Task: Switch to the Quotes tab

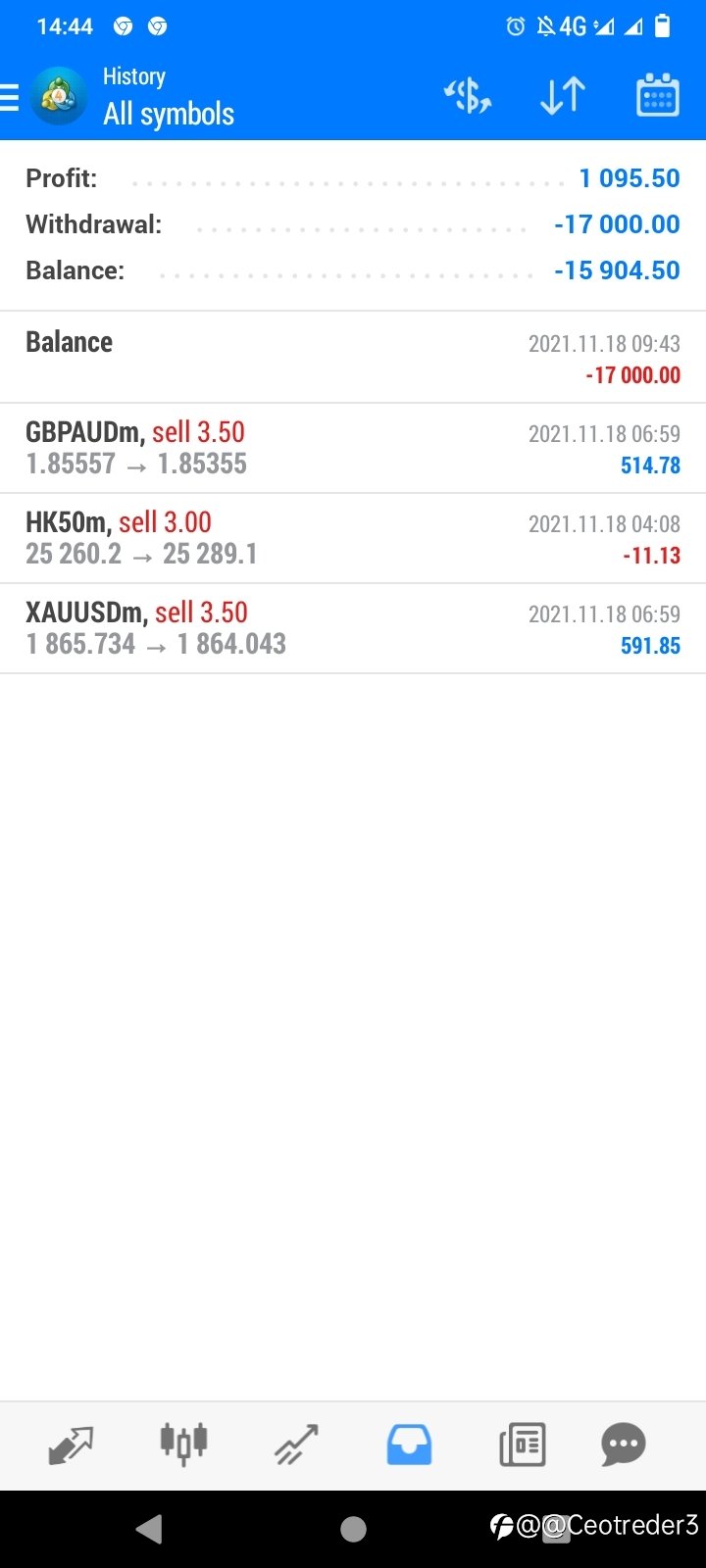Action: (x=71, y=1445)
